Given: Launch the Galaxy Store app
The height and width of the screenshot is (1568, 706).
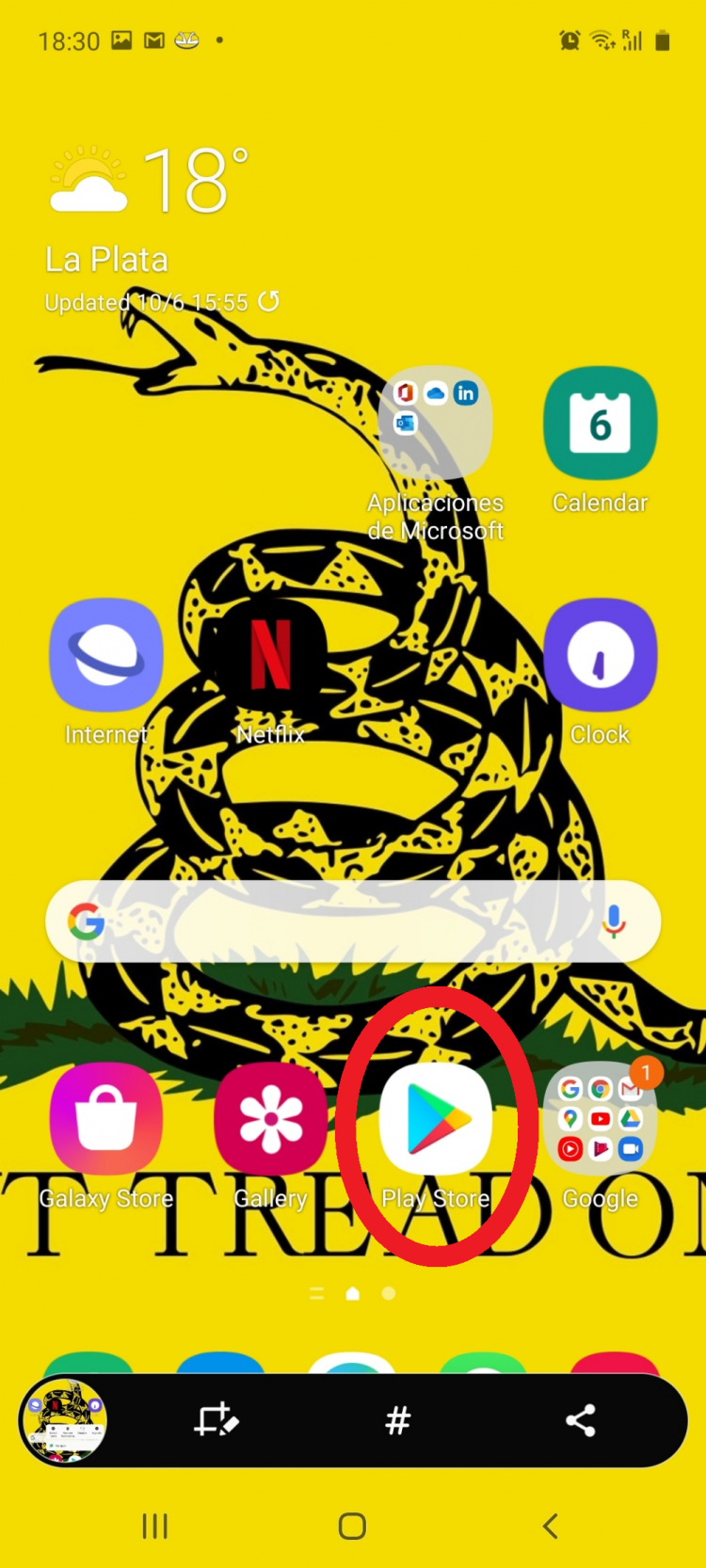Looking at the screenshot, I should [106, 1120].
